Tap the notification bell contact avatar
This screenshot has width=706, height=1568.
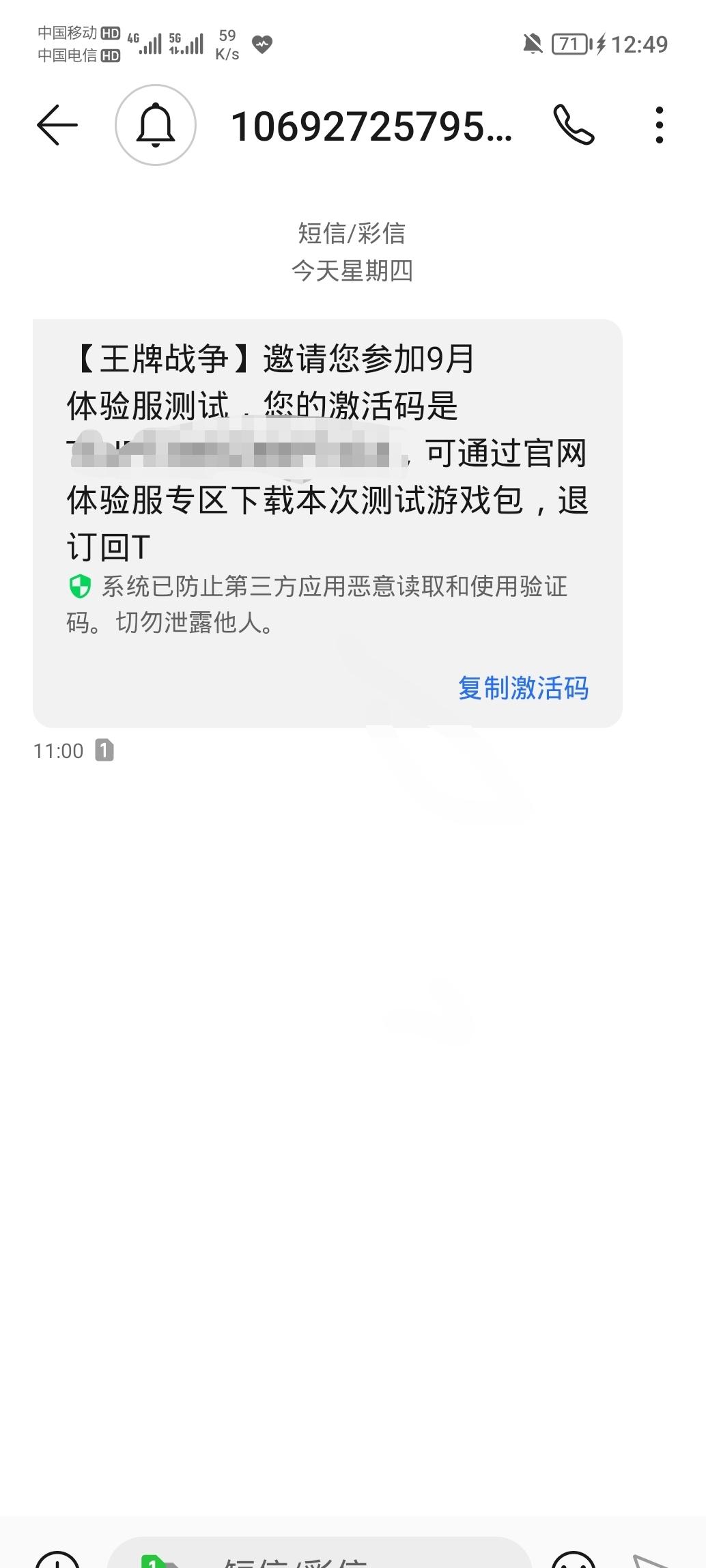156,125
